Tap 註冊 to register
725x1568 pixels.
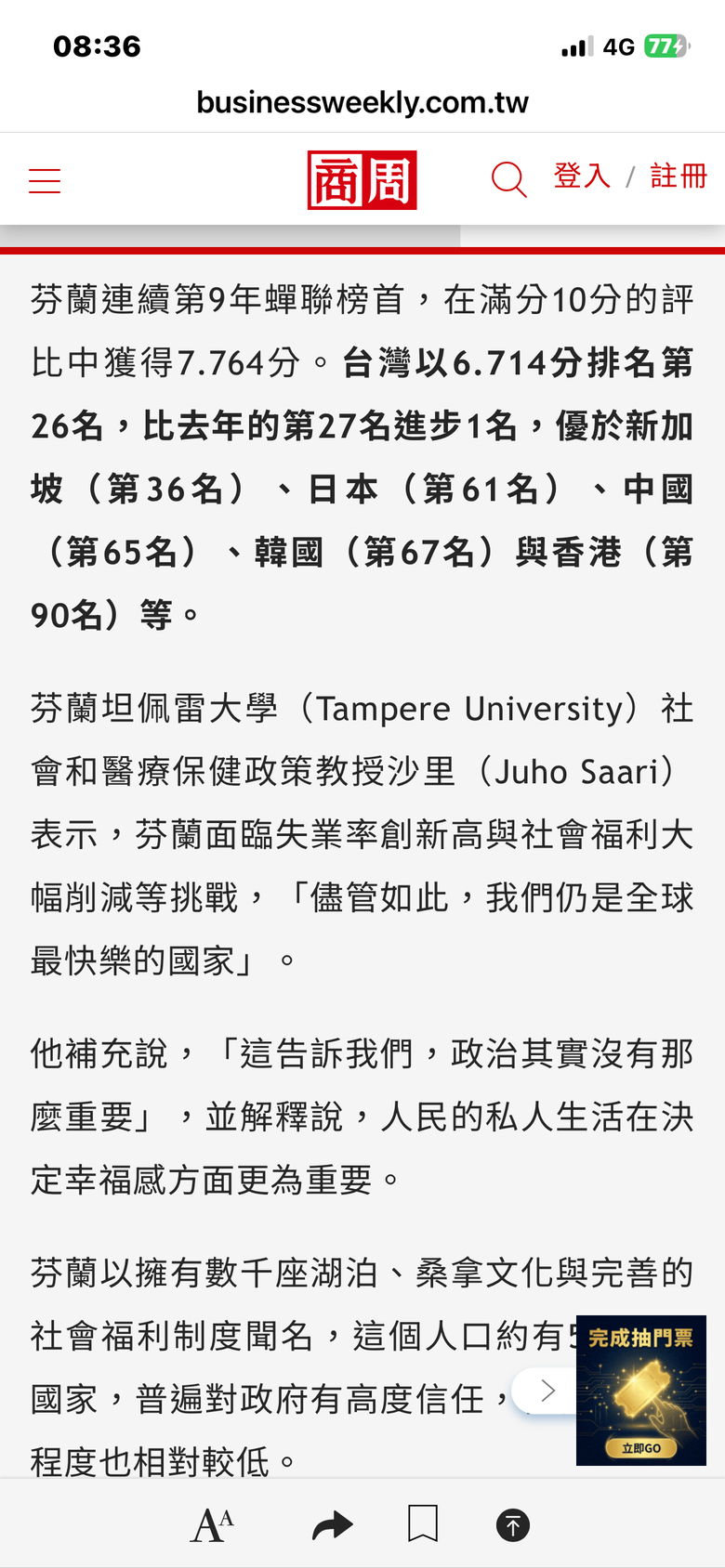coord(679,176)
